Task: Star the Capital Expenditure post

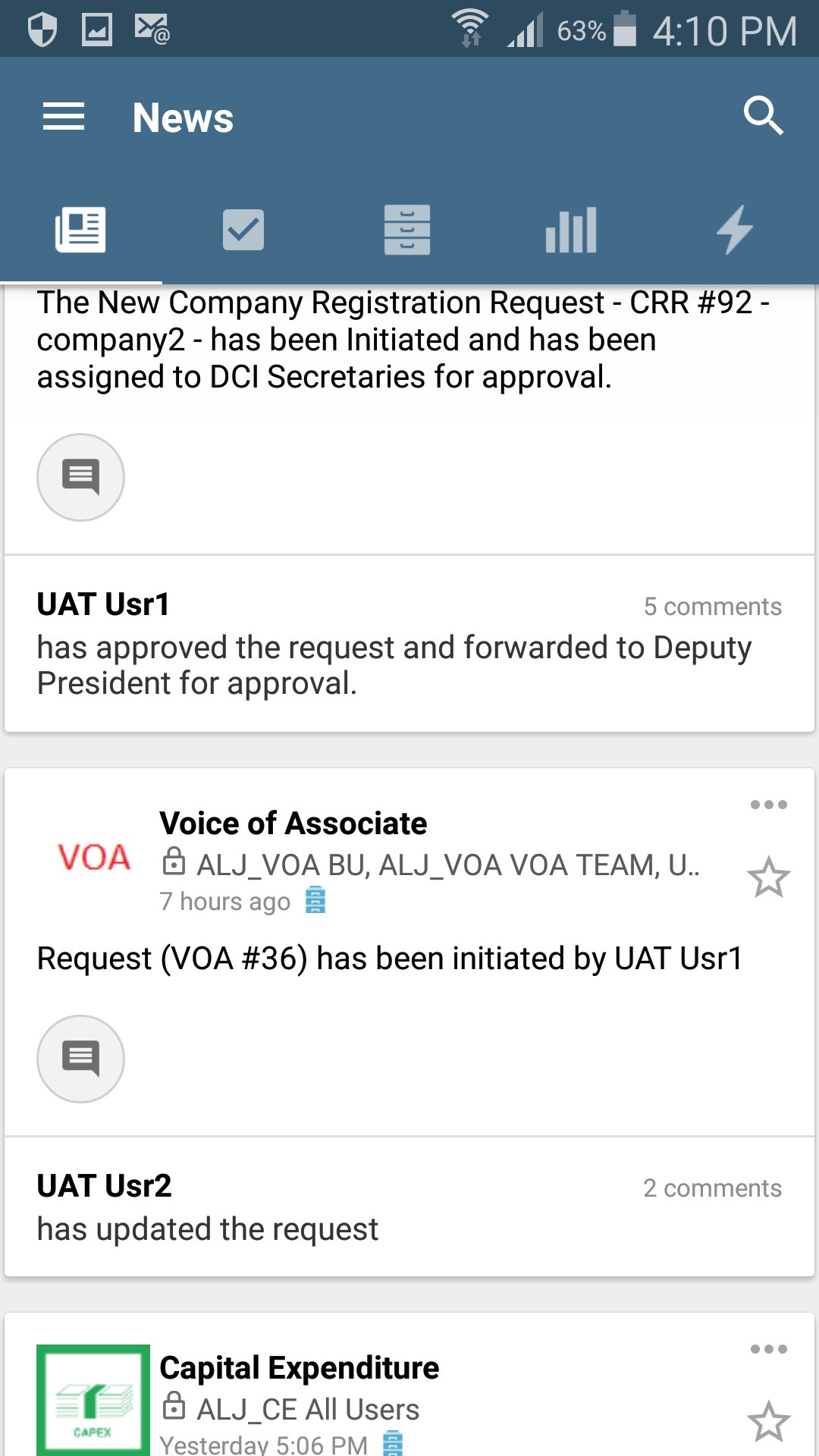Action: click(x=768, y=1422)
